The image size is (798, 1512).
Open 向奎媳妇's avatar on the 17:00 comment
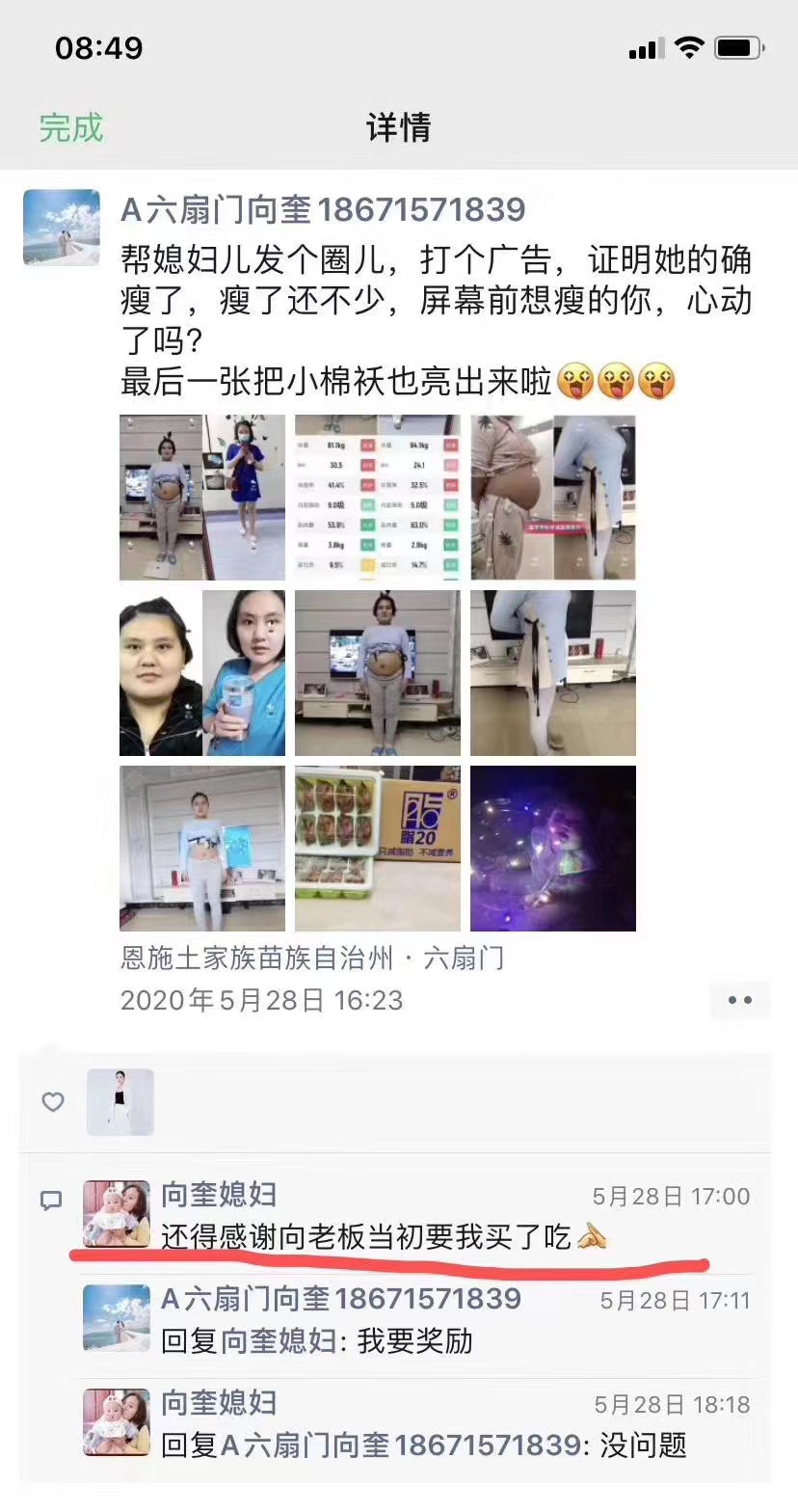[x=117, y=1214]
